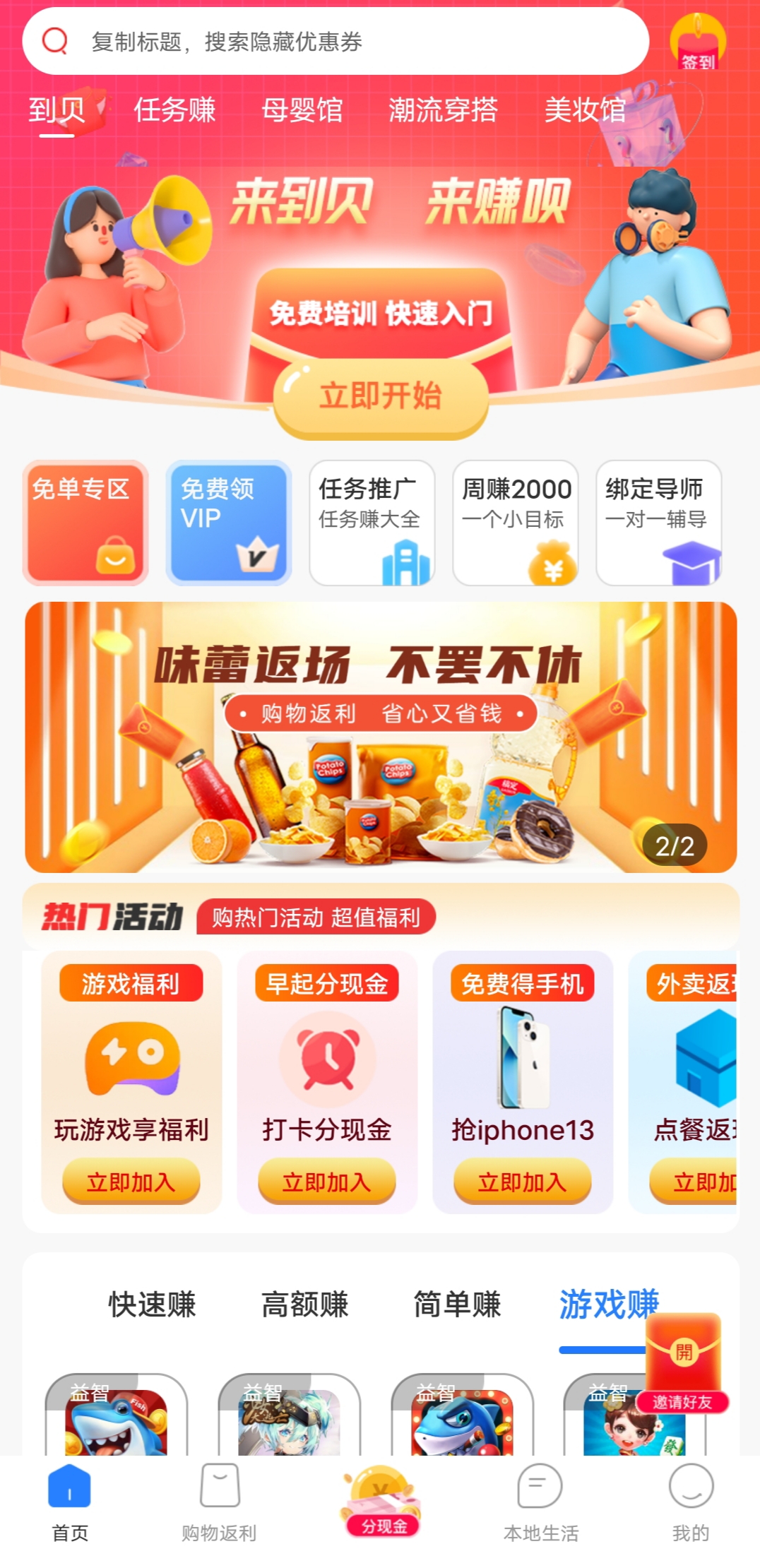Tap the 邀请好友 red envelope

click(683, 1363)
